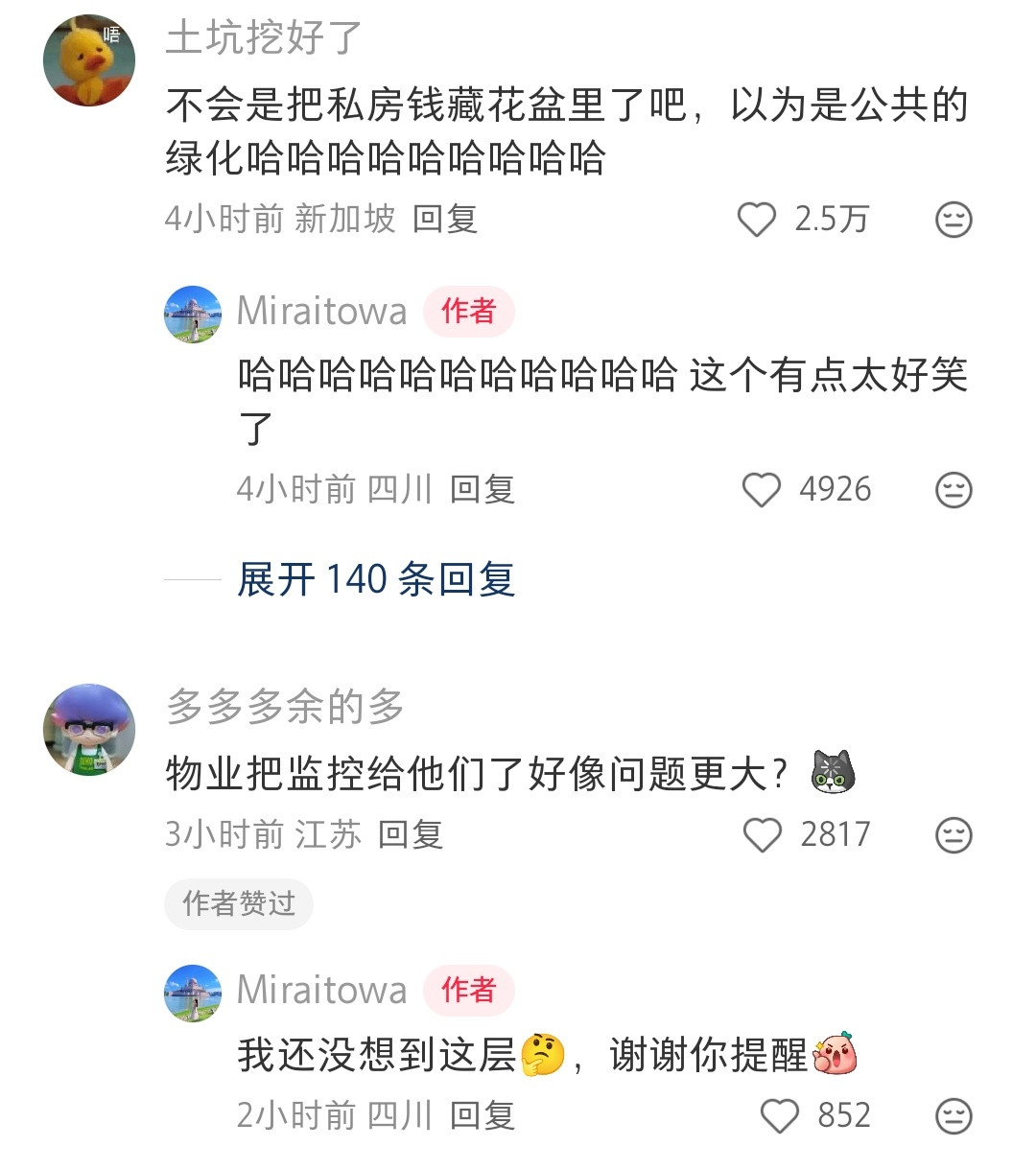Open emoji reaction icon on first comment

click(x=951, y=220)
